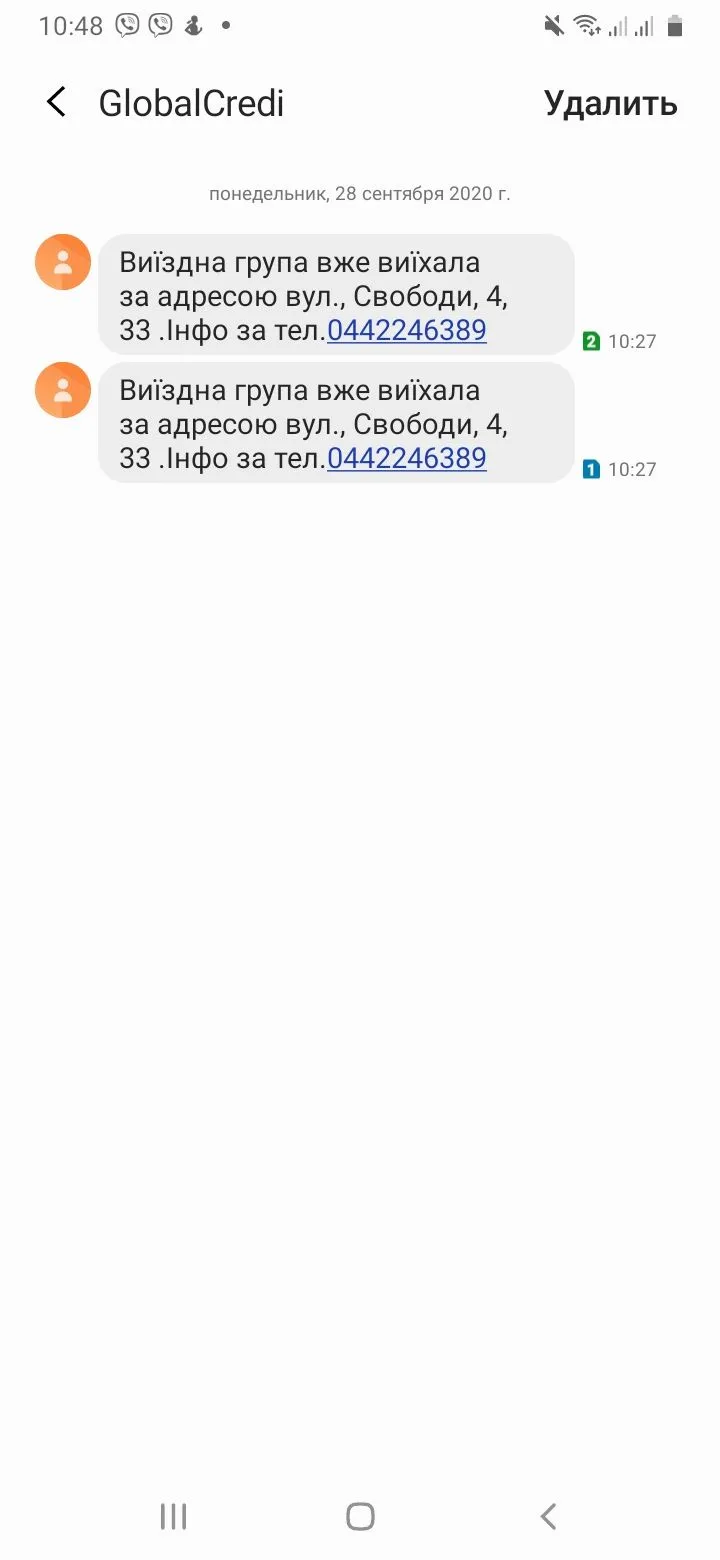The image size is (720, 1560).
Task: Open phone link 0442246389 in the SIM 2 message
Action: click(x=406, y=330)
